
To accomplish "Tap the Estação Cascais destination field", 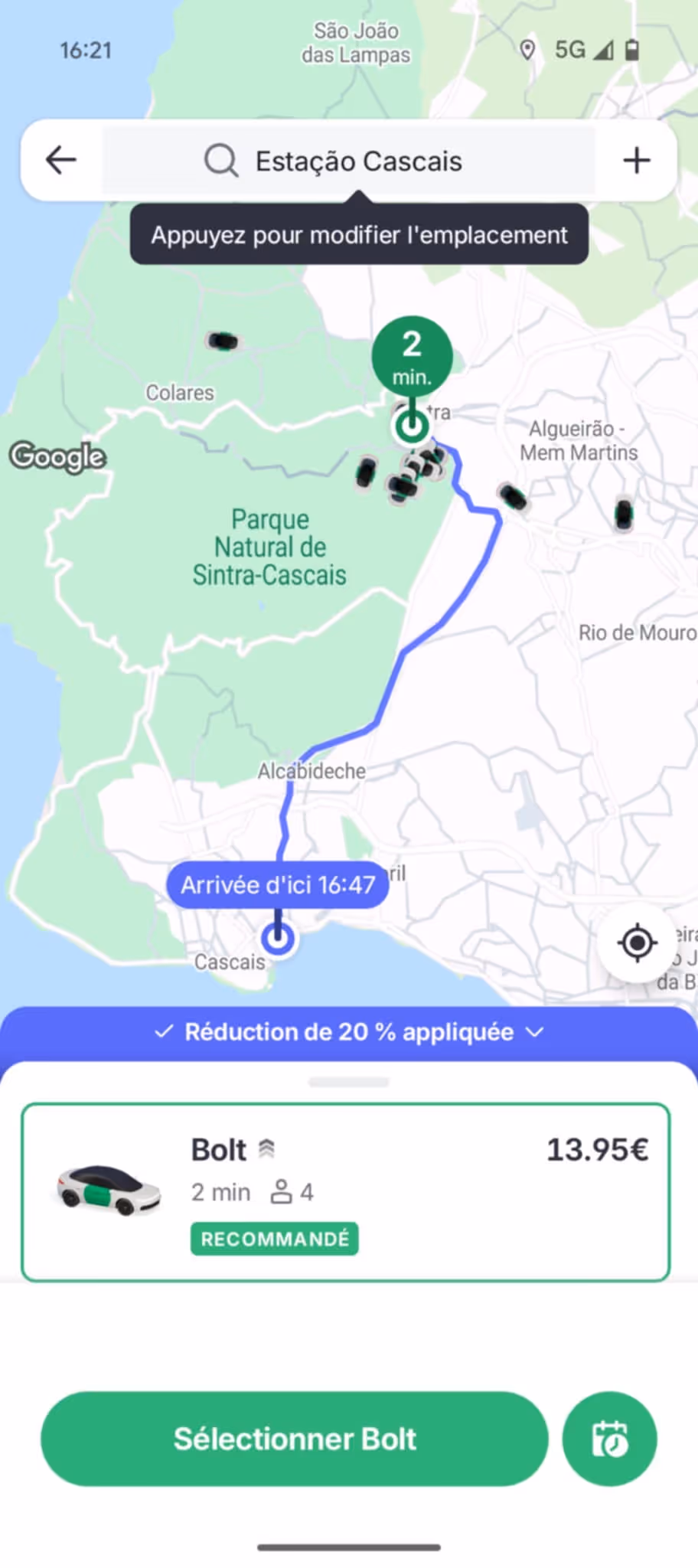I will tap(358, 160).
